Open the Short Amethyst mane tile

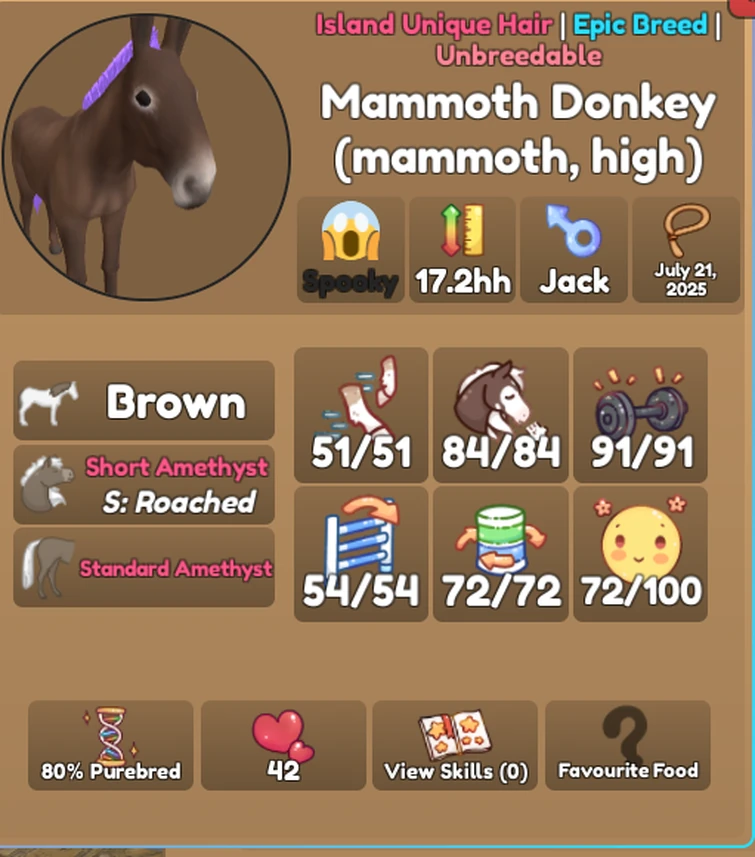tap(144, 485)
